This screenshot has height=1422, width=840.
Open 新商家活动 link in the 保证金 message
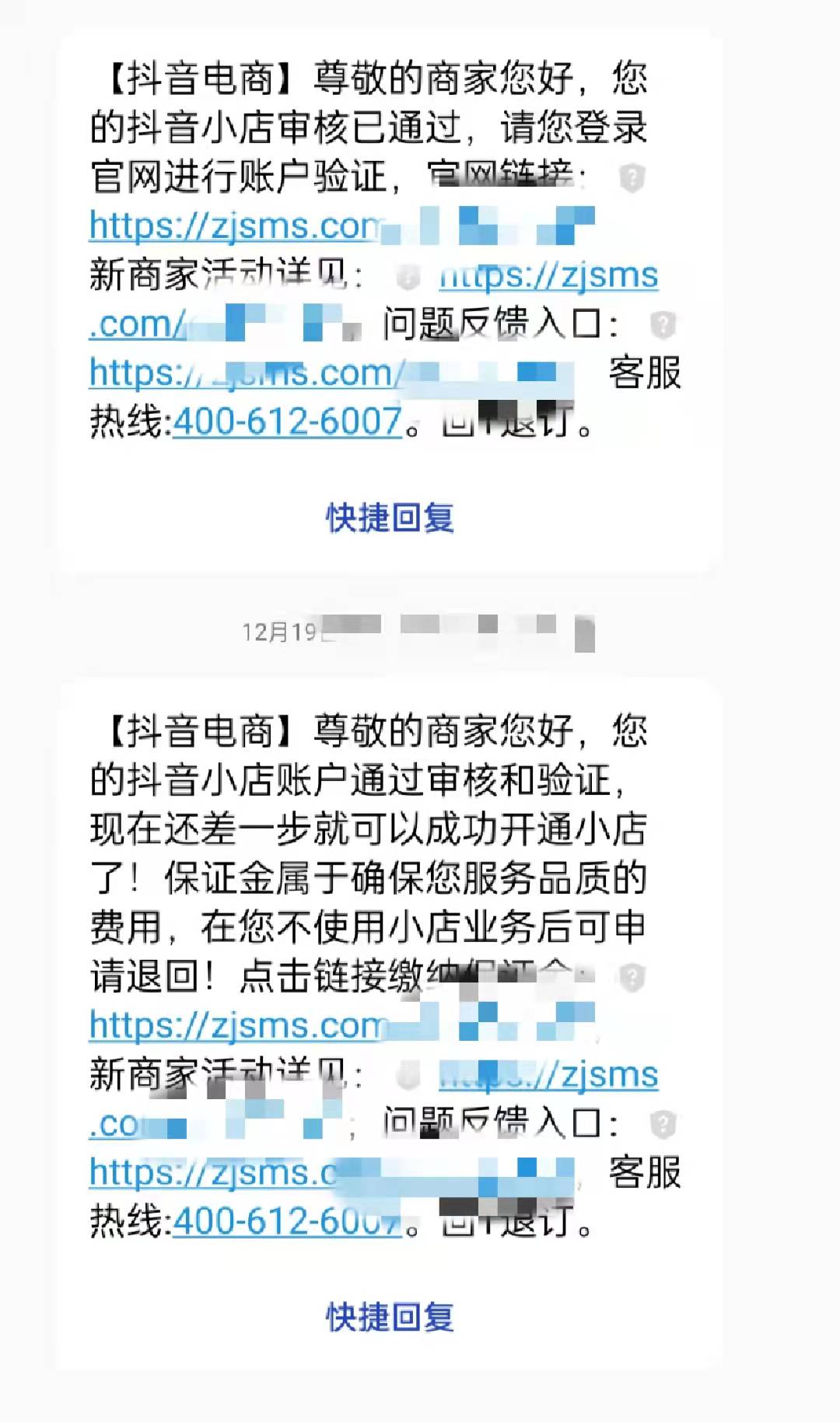click(x=548, y=1076)
